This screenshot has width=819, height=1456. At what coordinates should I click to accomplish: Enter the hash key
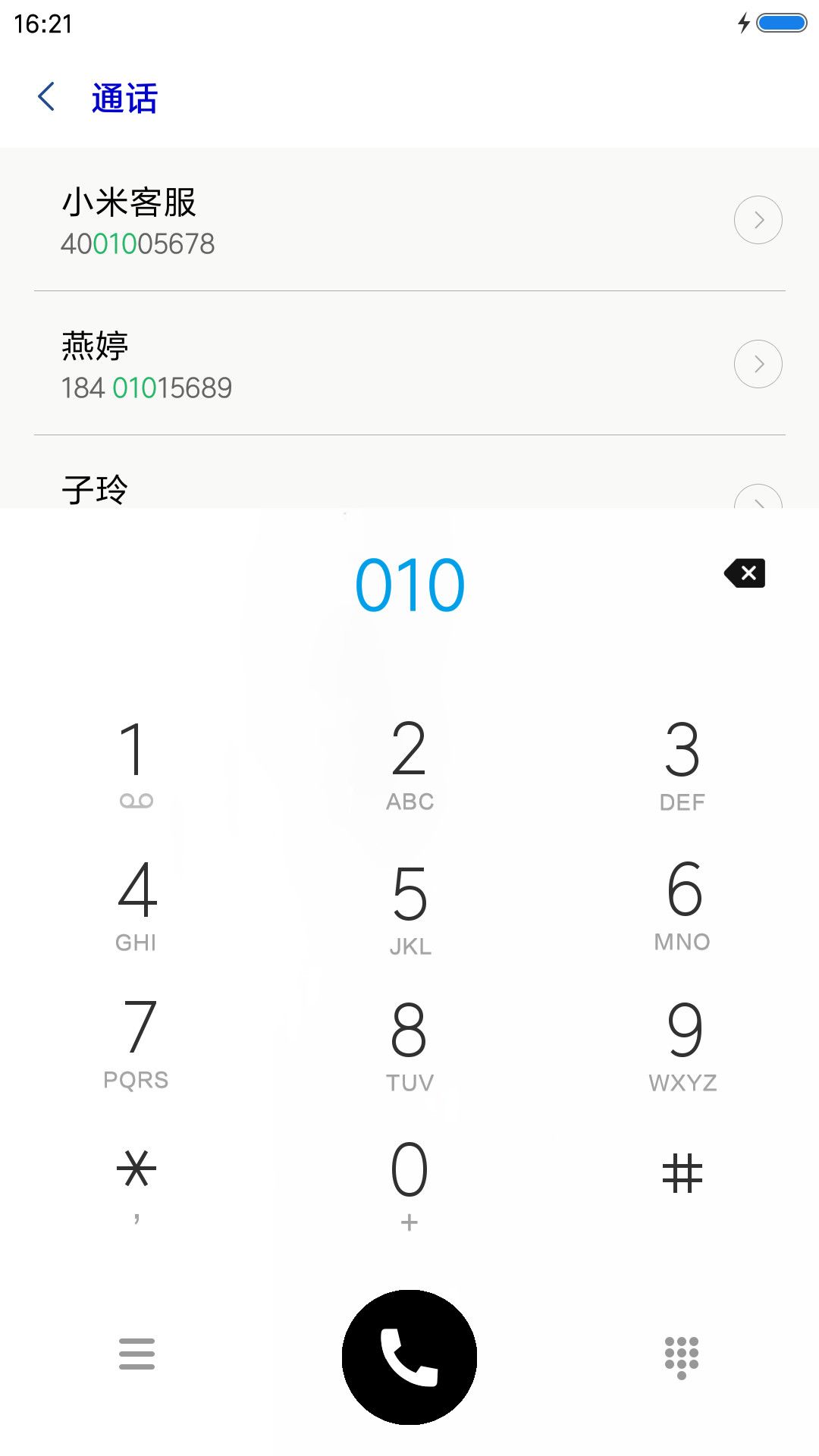point(682,1174)
